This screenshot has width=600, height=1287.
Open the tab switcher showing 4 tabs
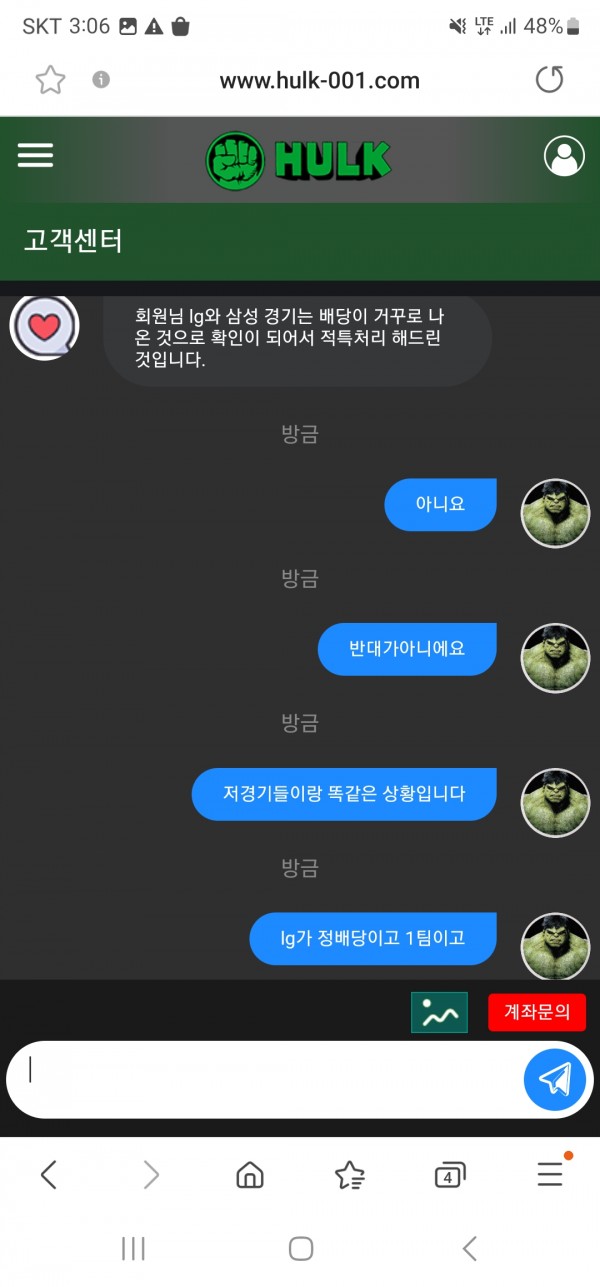point(450,1175)
